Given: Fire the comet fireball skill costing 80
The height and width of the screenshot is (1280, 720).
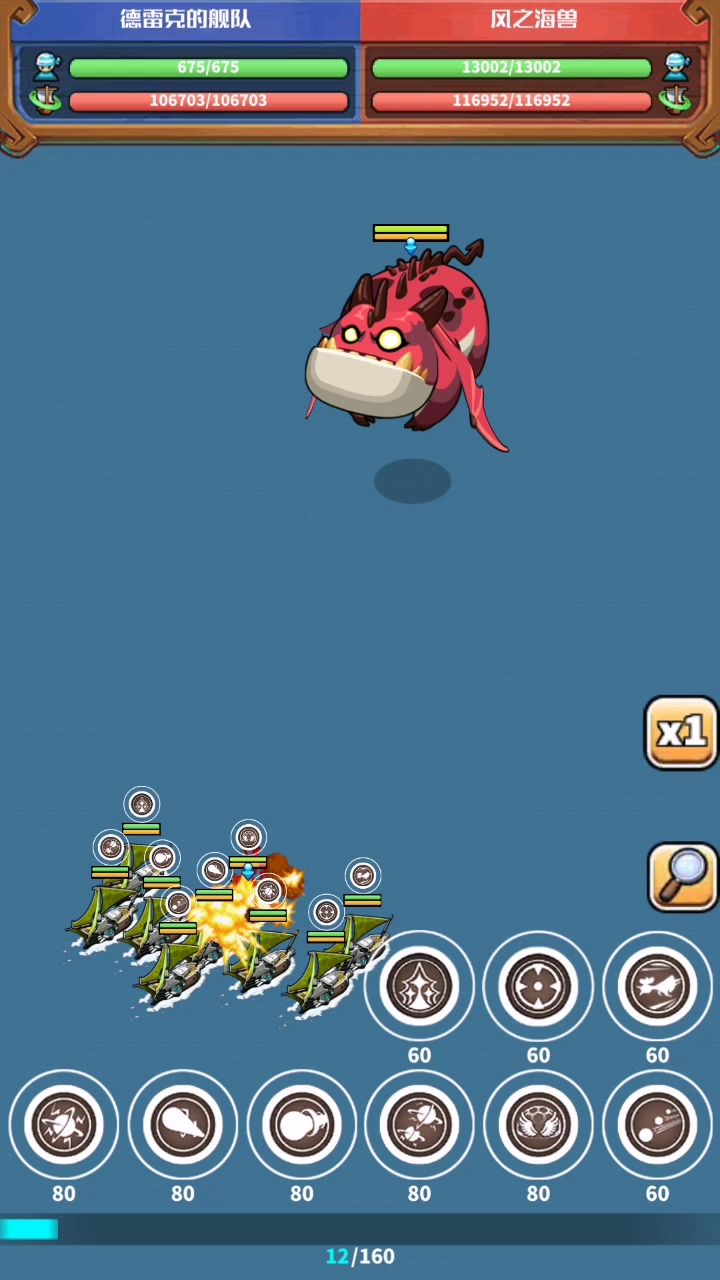Looking at the screenshot, I should click(x=183, y=1125).
